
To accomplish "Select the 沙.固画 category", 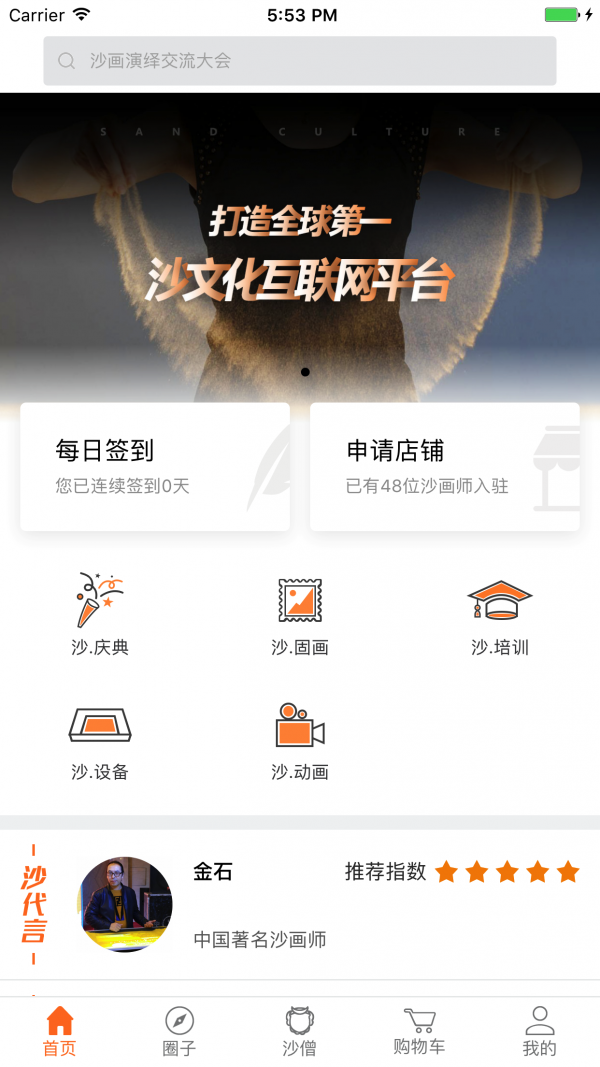I will [x=300, y=614].
